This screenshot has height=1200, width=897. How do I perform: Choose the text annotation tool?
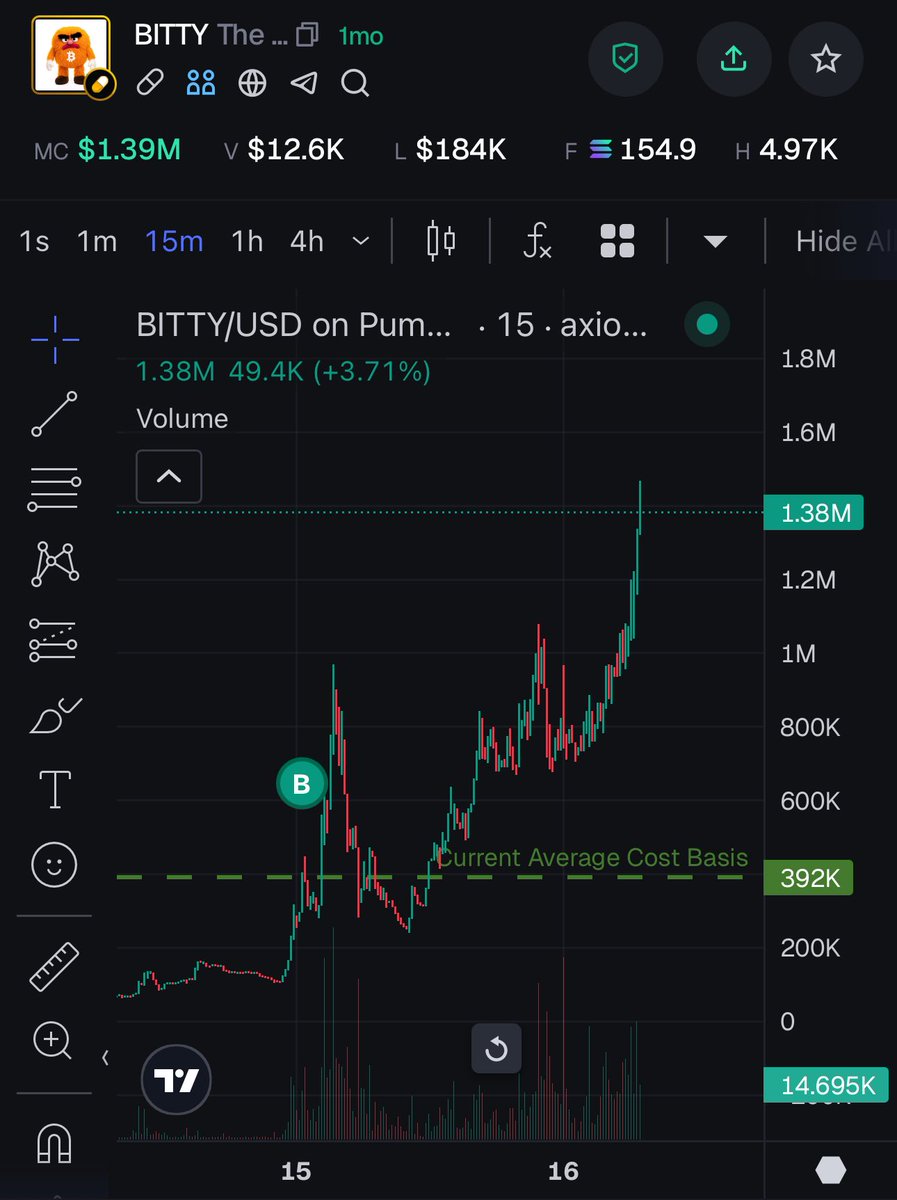pyautogui.click(x=54, y=789)
